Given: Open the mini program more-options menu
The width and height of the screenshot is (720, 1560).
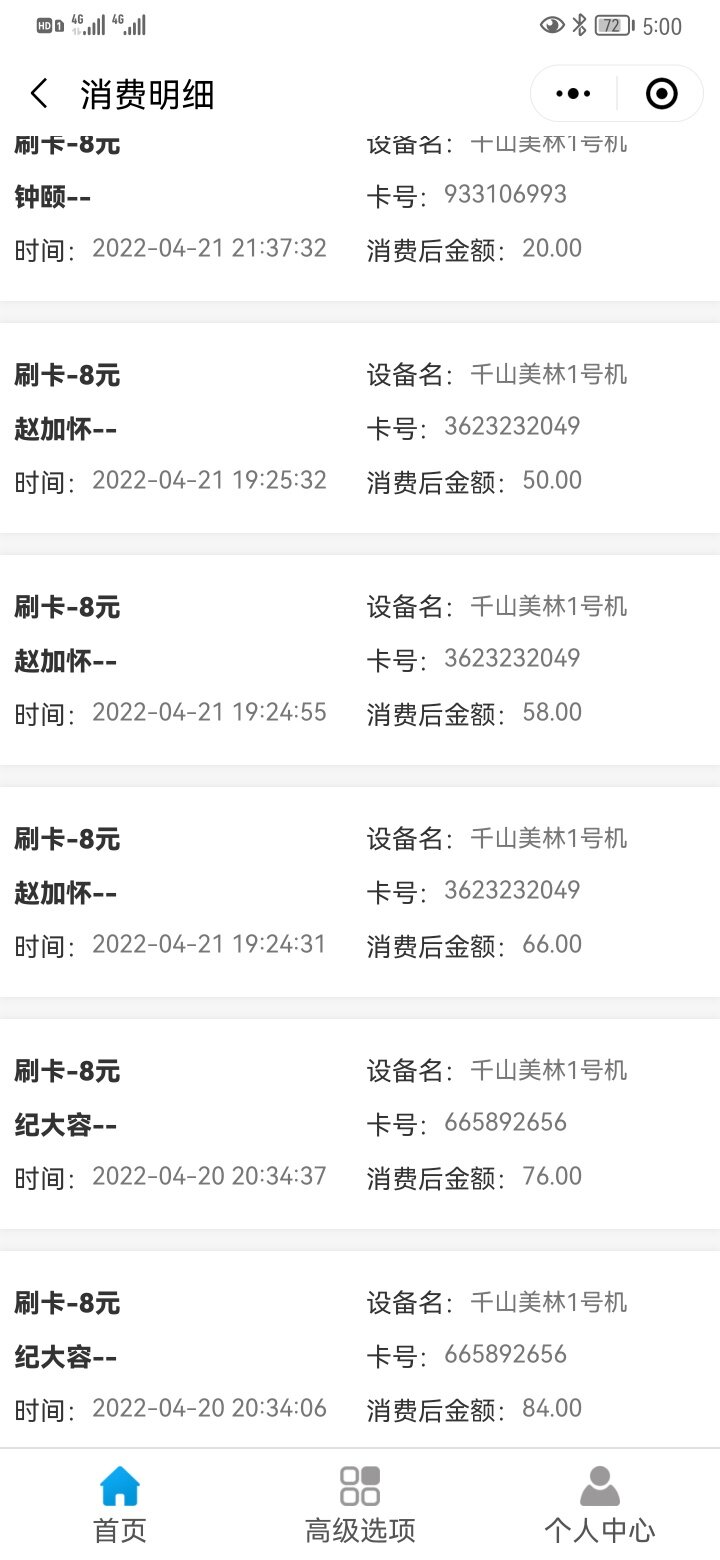Looking at the screenshot, I should pos(574,94).
